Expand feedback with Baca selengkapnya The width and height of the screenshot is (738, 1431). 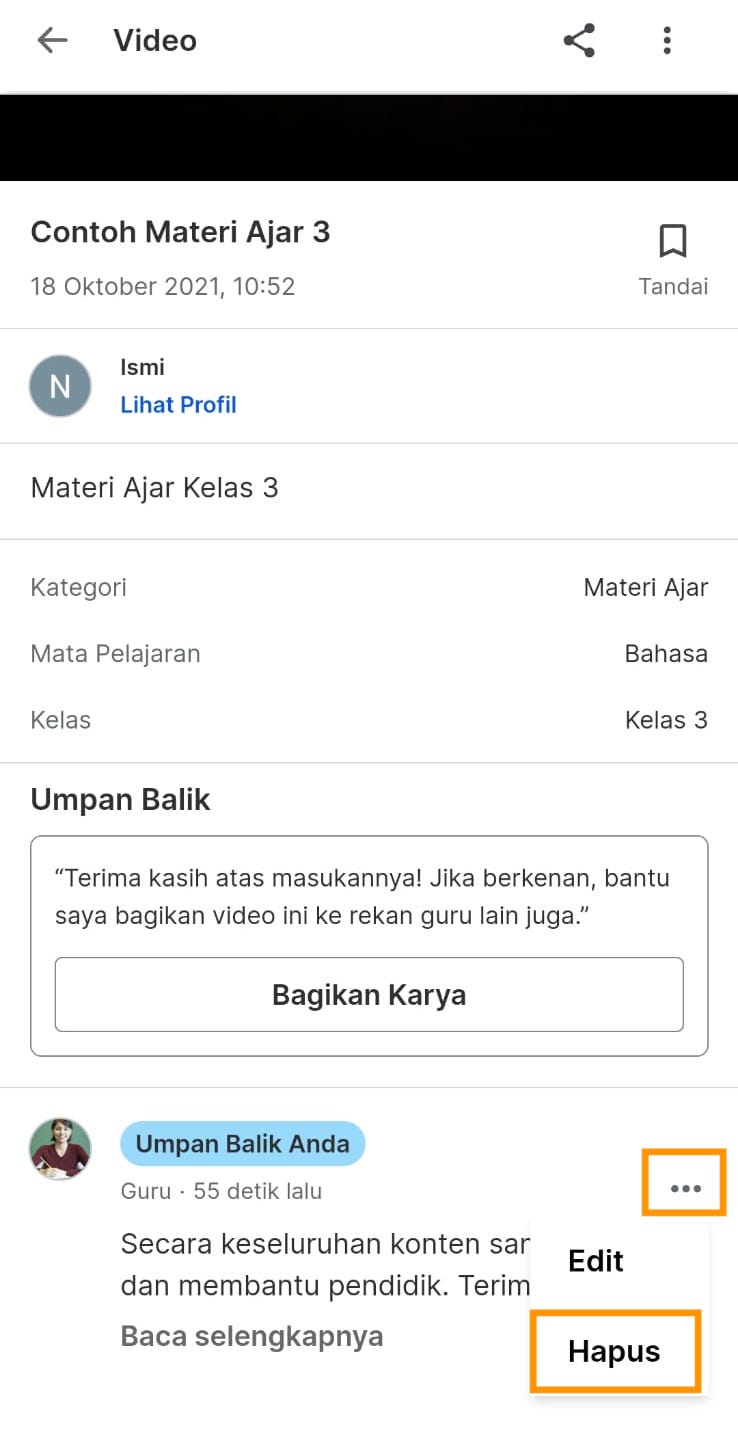(252, 1336)
